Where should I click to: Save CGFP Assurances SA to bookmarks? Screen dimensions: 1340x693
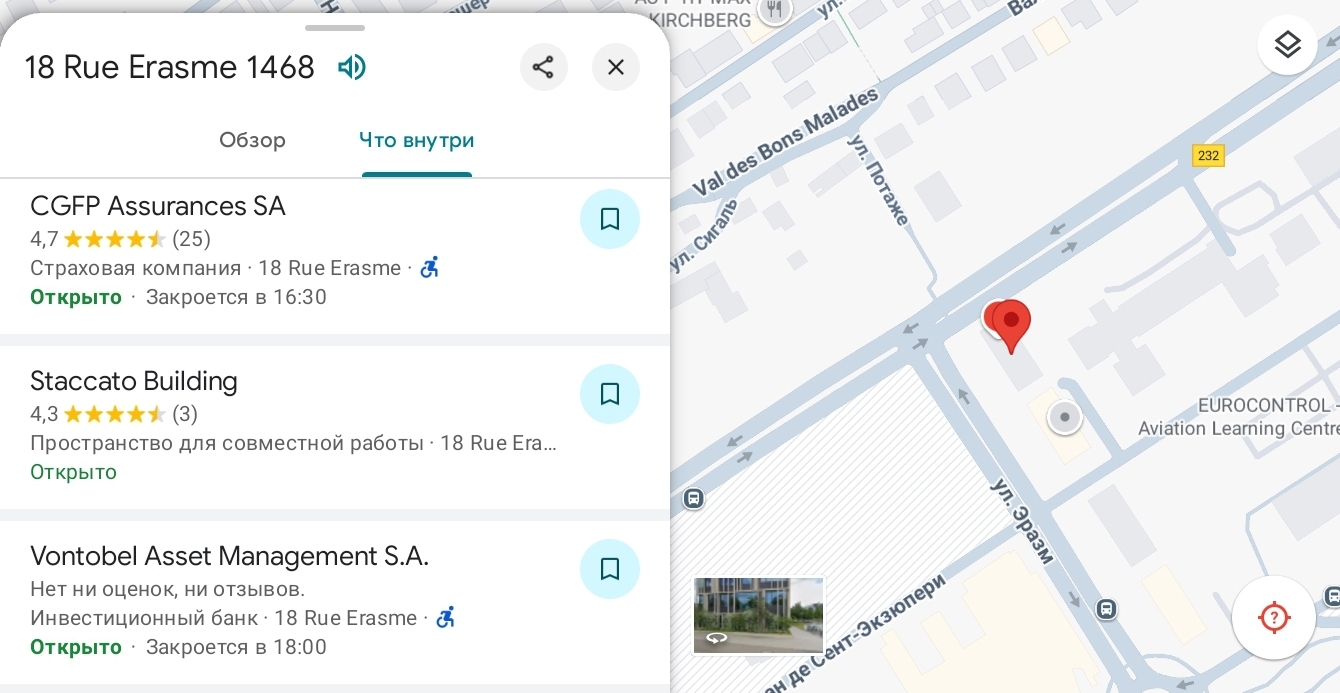click(x=609, y=219)
